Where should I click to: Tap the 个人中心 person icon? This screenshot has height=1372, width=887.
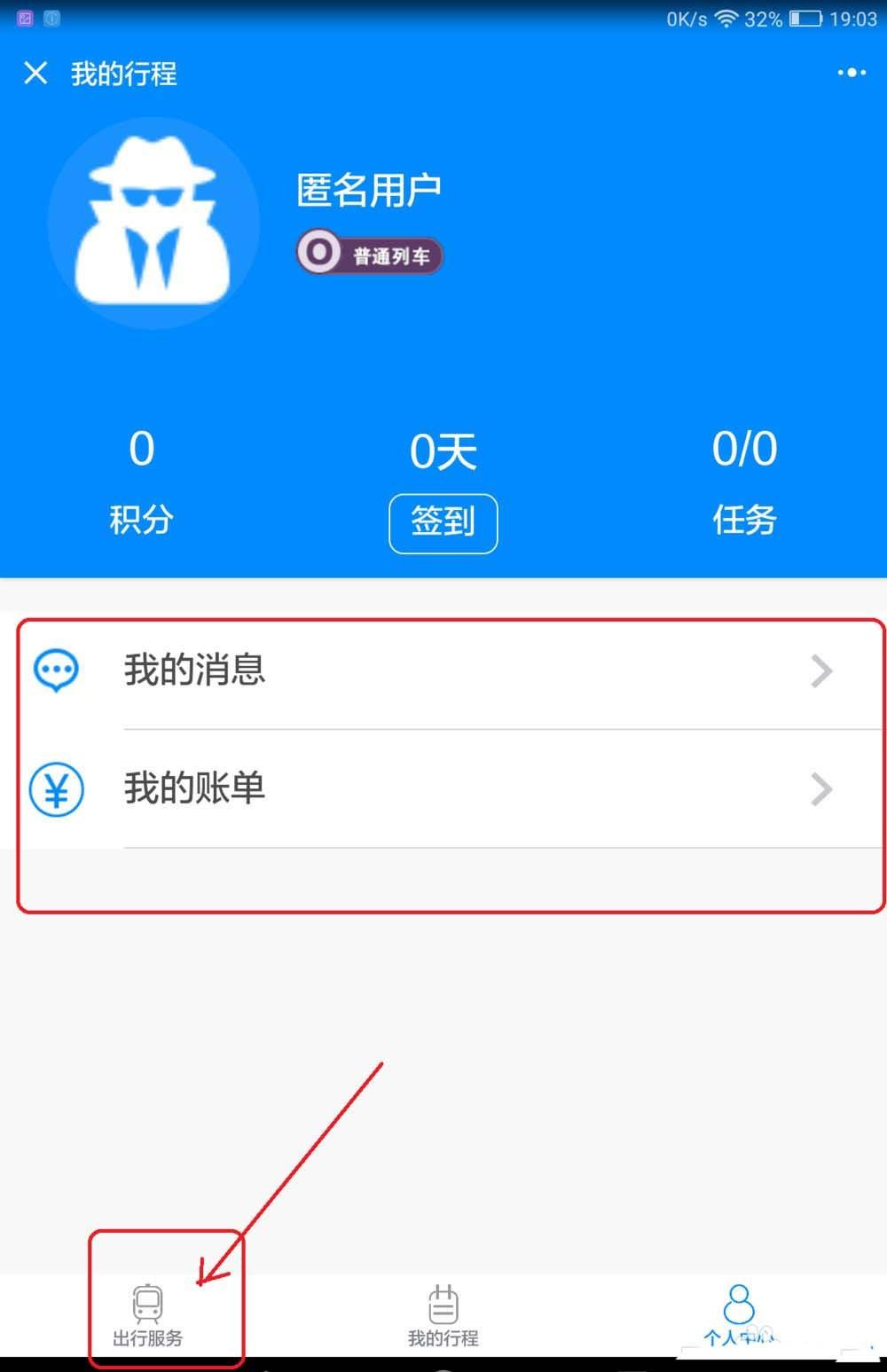737,1302
